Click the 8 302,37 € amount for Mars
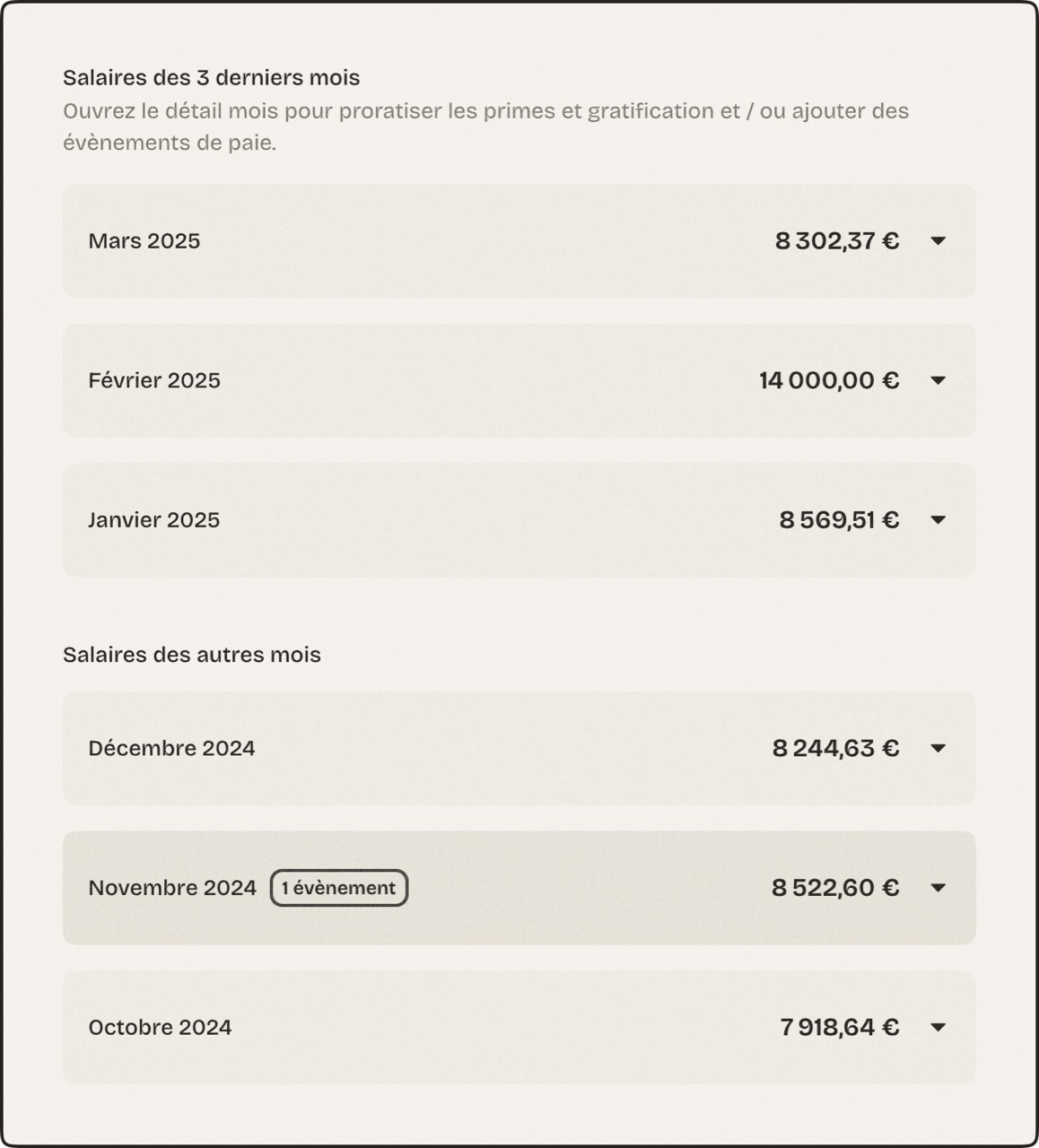This screenshot has width=1039, height=1148. coord(836,240)
